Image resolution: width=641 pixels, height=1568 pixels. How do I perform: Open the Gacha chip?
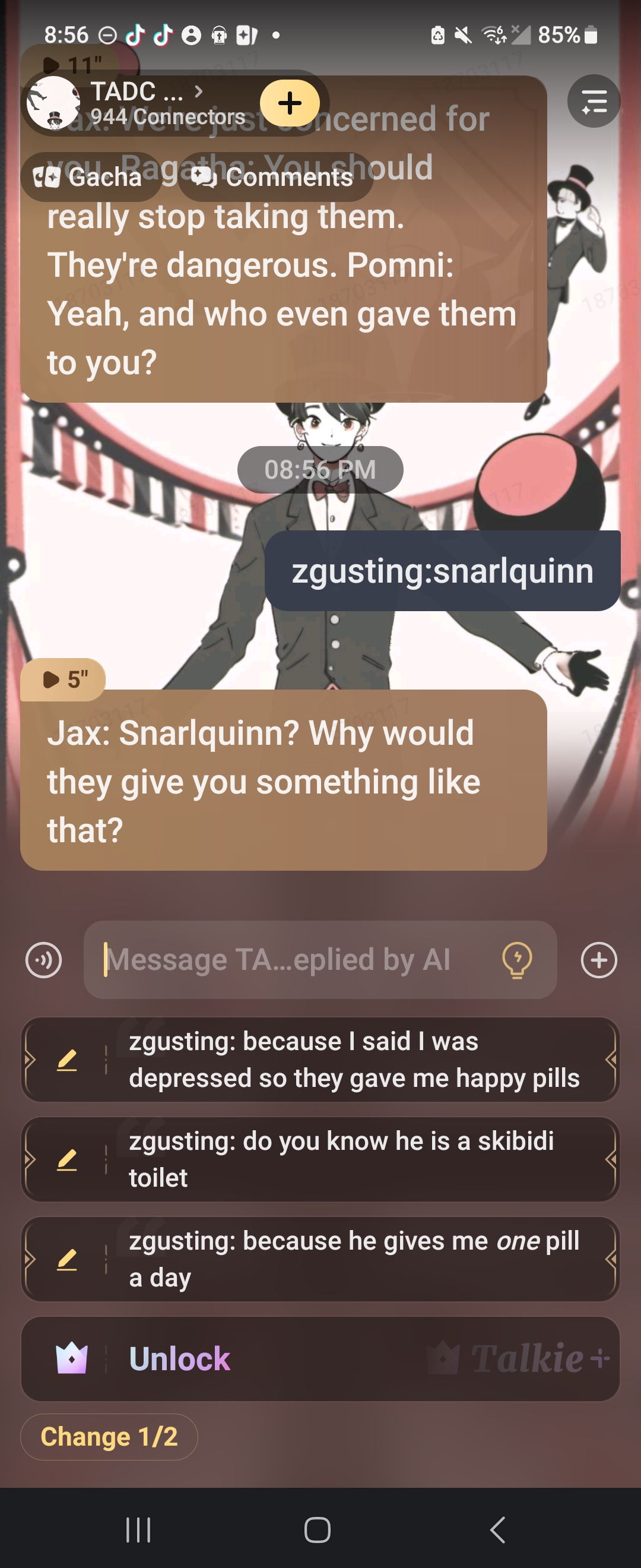[x=90, y=177]
